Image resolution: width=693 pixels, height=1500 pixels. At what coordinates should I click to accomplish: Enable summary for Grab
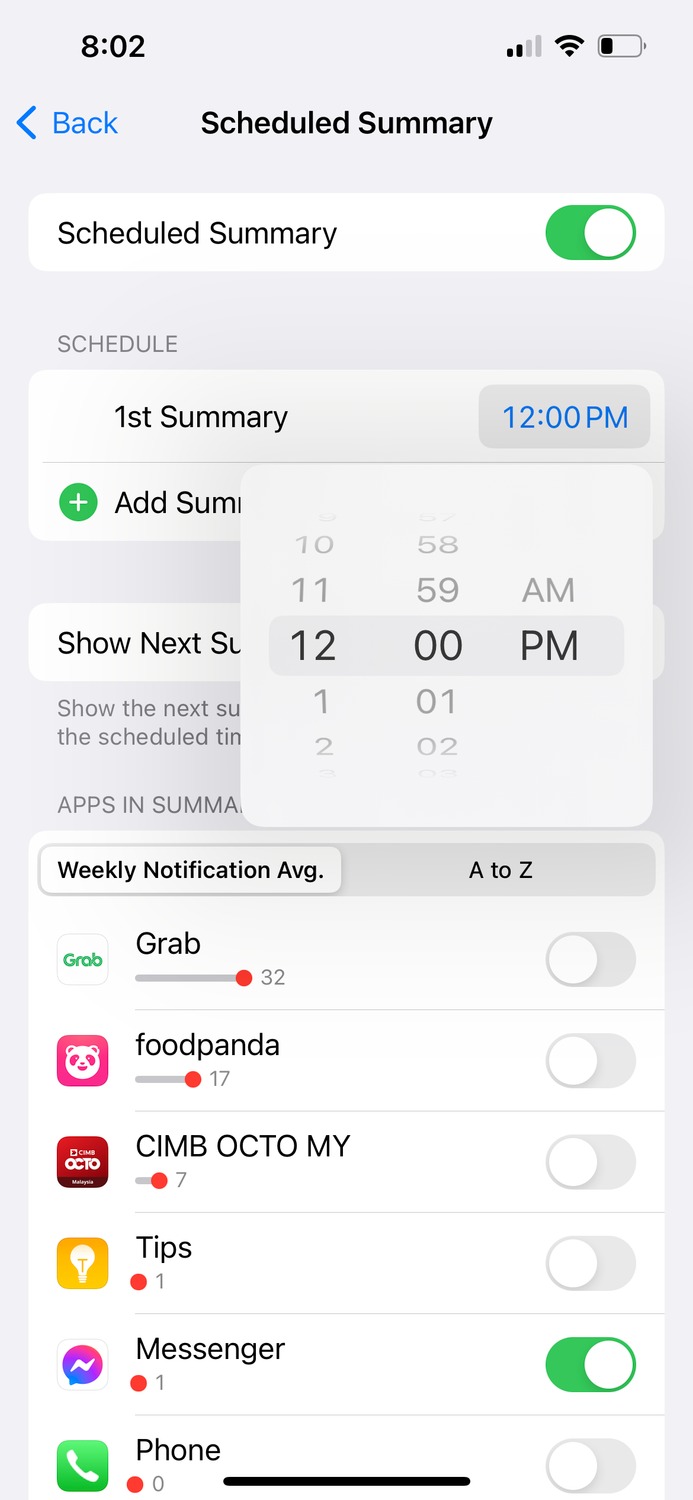(590, 960)
